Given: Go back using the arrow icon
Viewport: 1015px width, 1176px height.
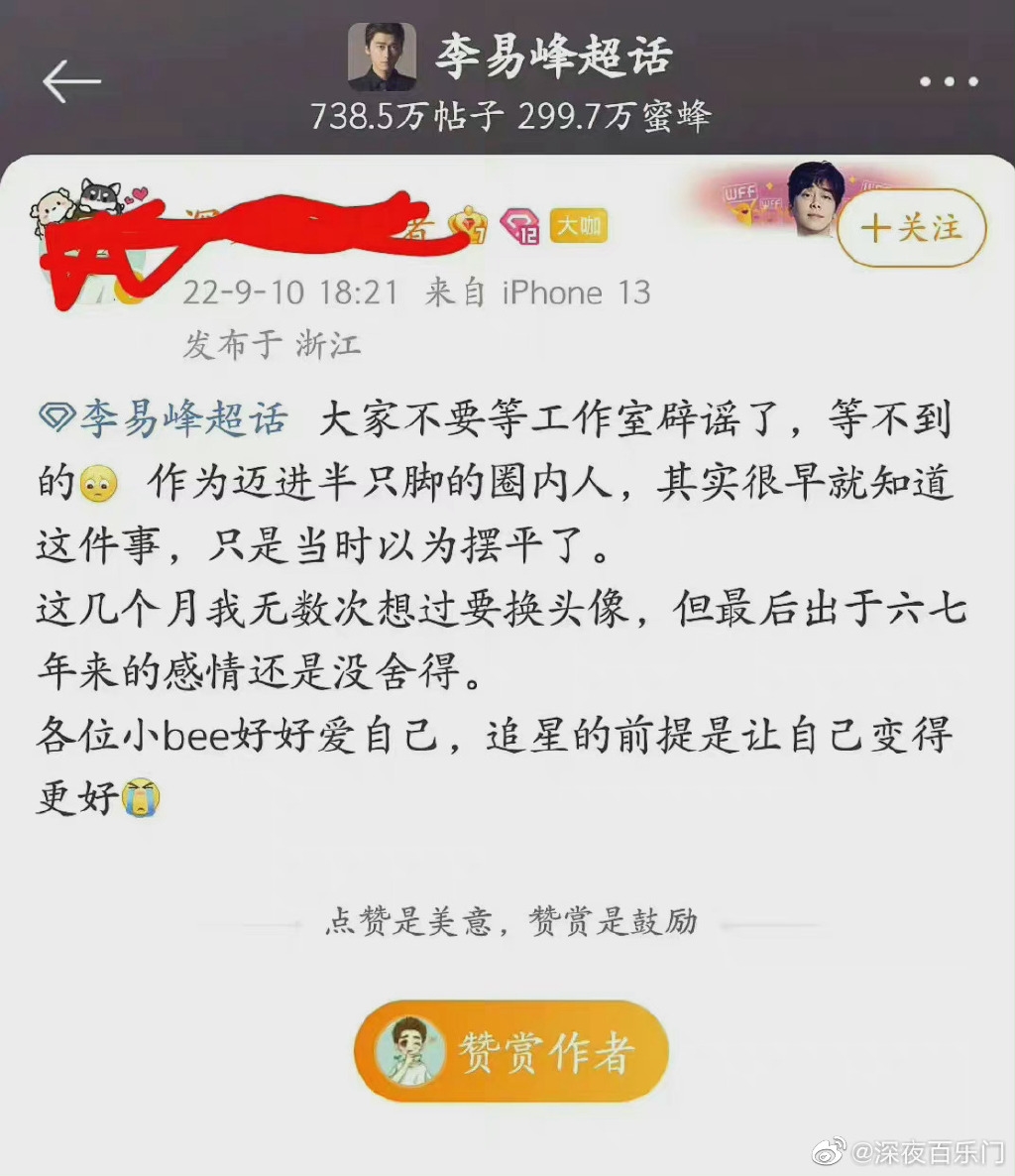Looking at the screenshot, I should (71, 83).
